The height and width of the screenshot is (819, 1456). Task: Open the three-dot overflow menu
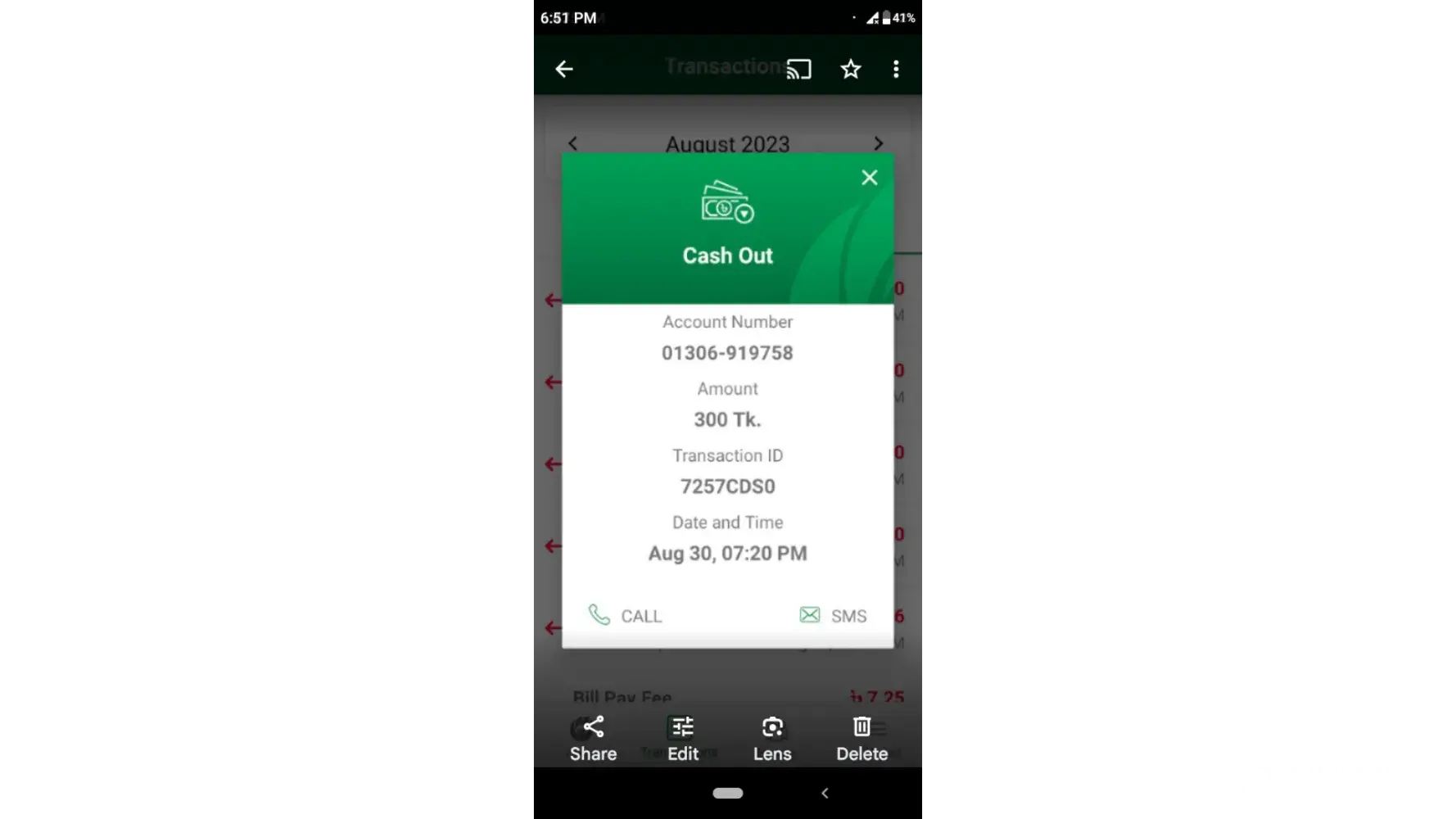[x=896, y=70]
